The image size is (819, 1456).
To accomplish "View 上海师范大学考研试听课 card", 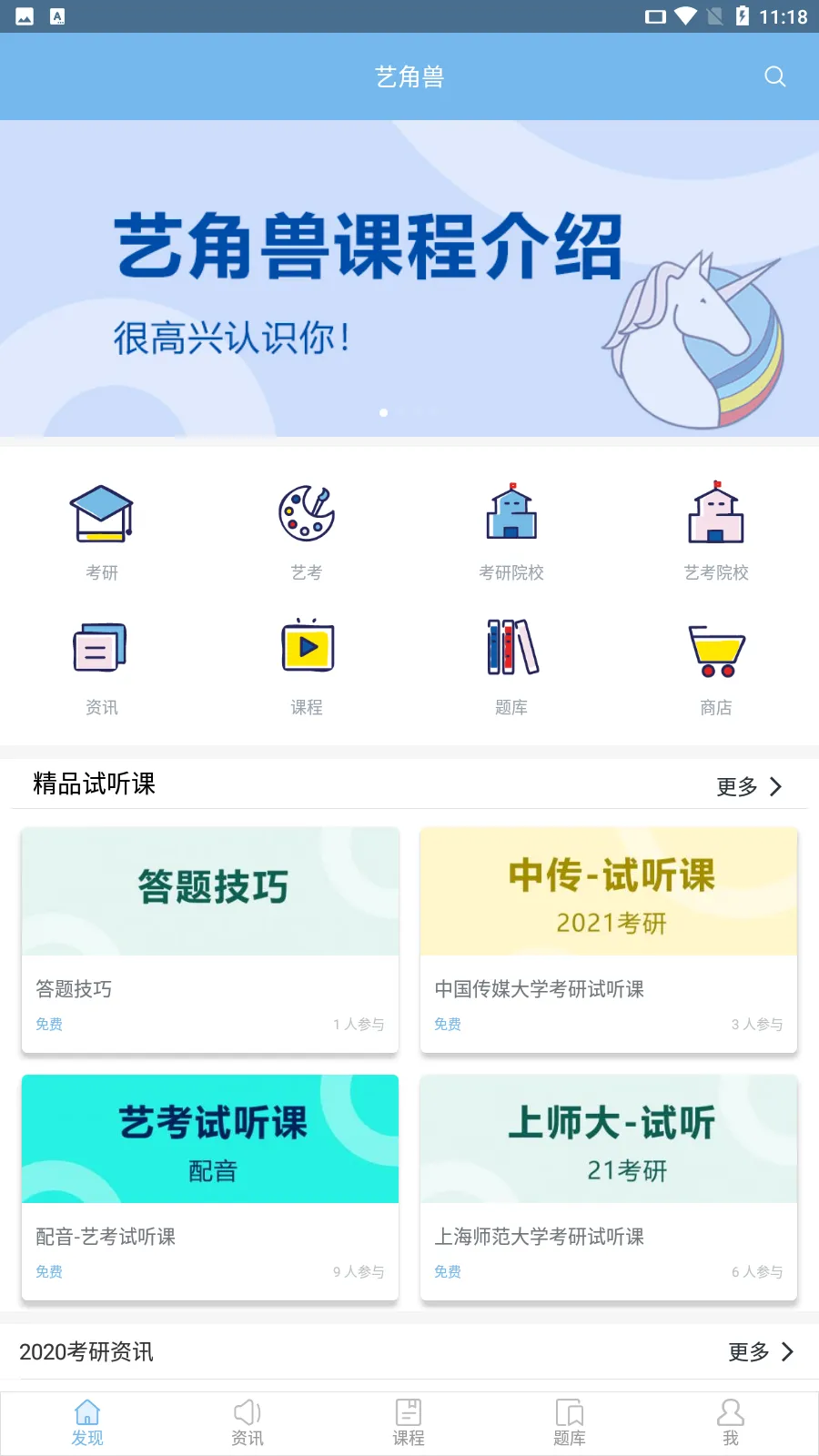I will pyautogui.click(x=609, y=1188).
